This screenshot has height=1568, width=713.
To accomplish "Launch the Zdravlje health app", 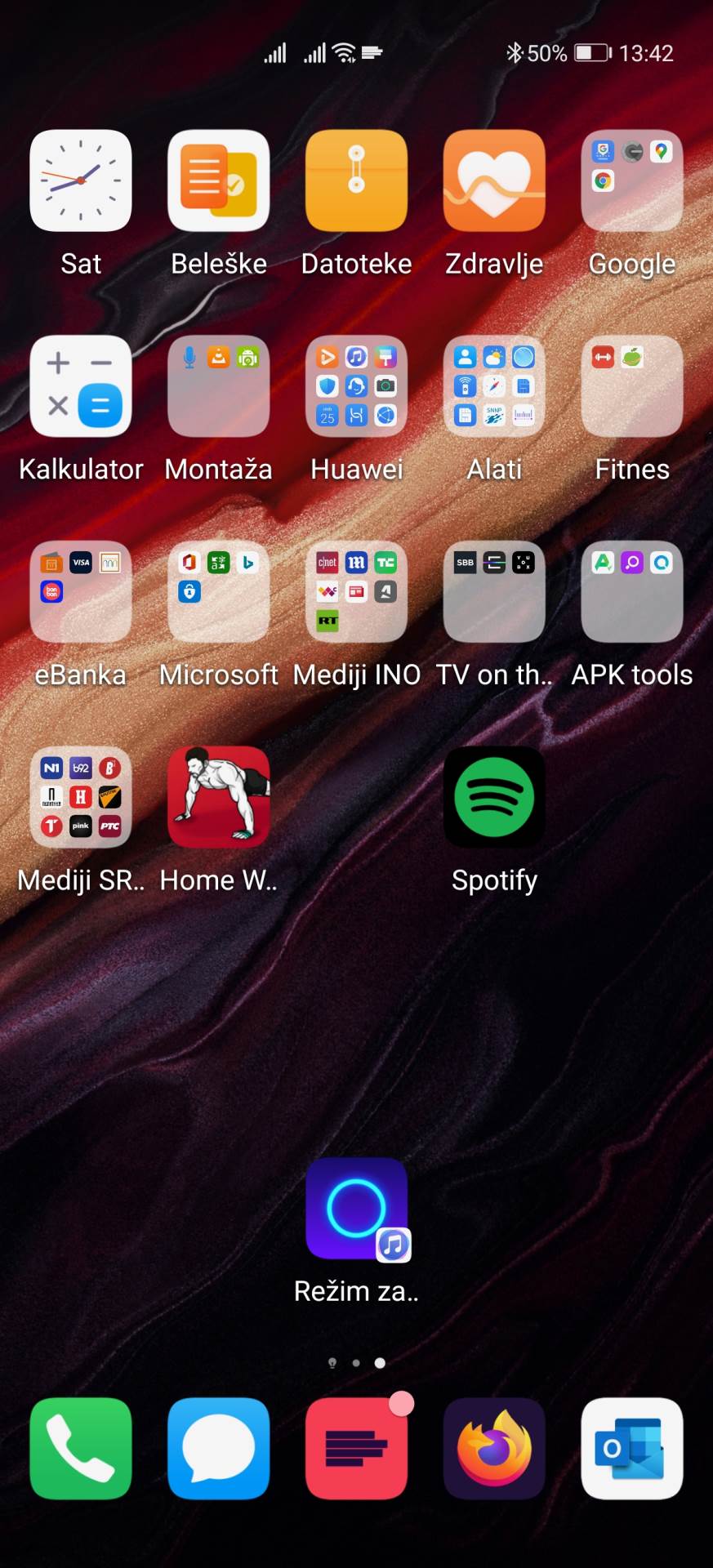I will [x=493, y=180].
